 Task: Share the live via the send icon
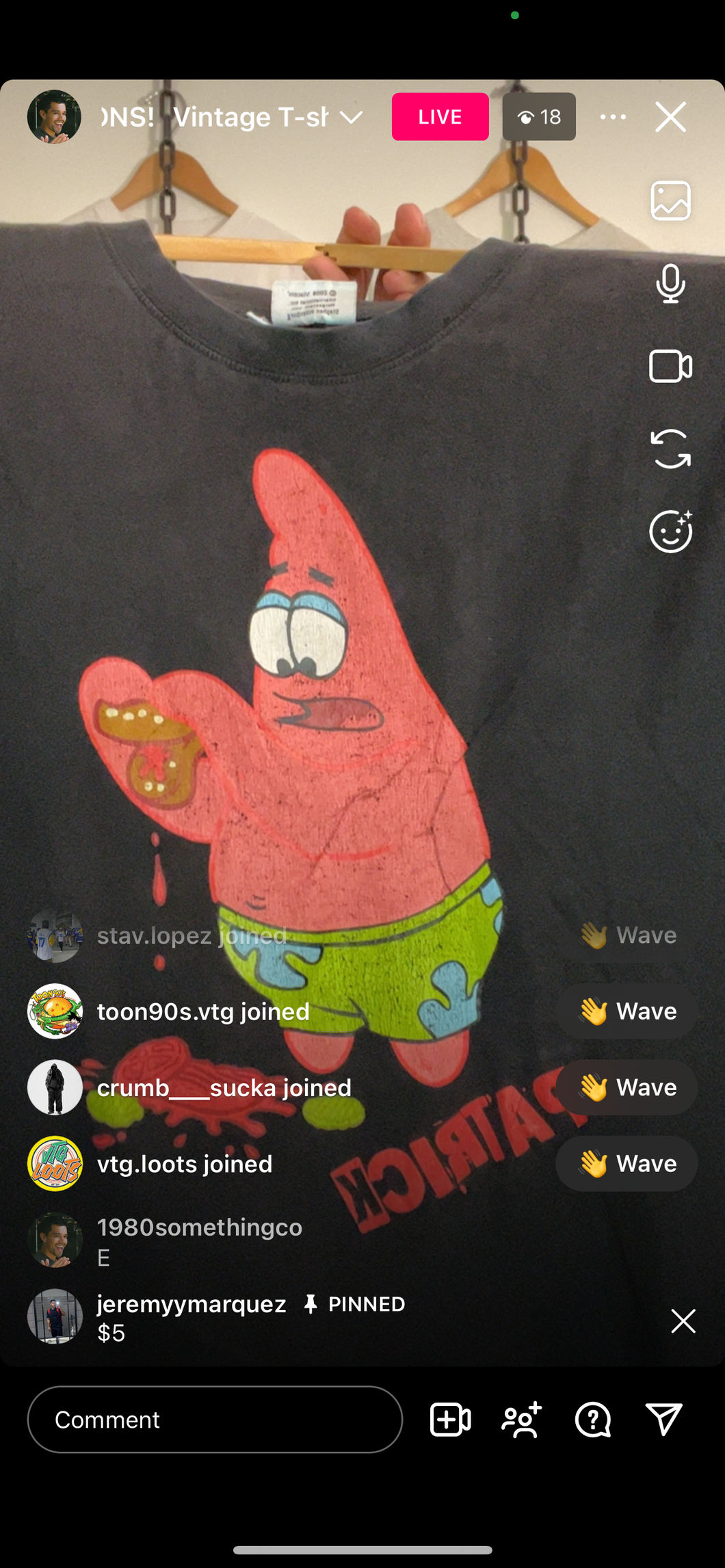663,1420
